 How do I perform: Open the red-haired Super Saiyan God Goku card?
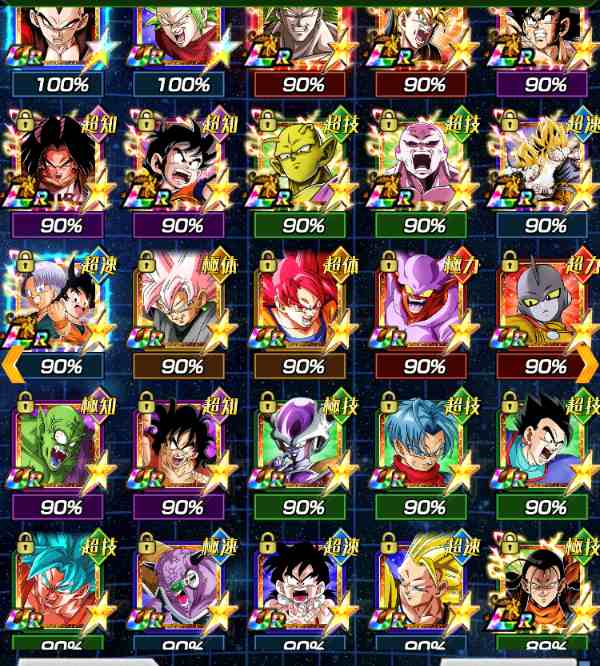click(x=302, y=302)
